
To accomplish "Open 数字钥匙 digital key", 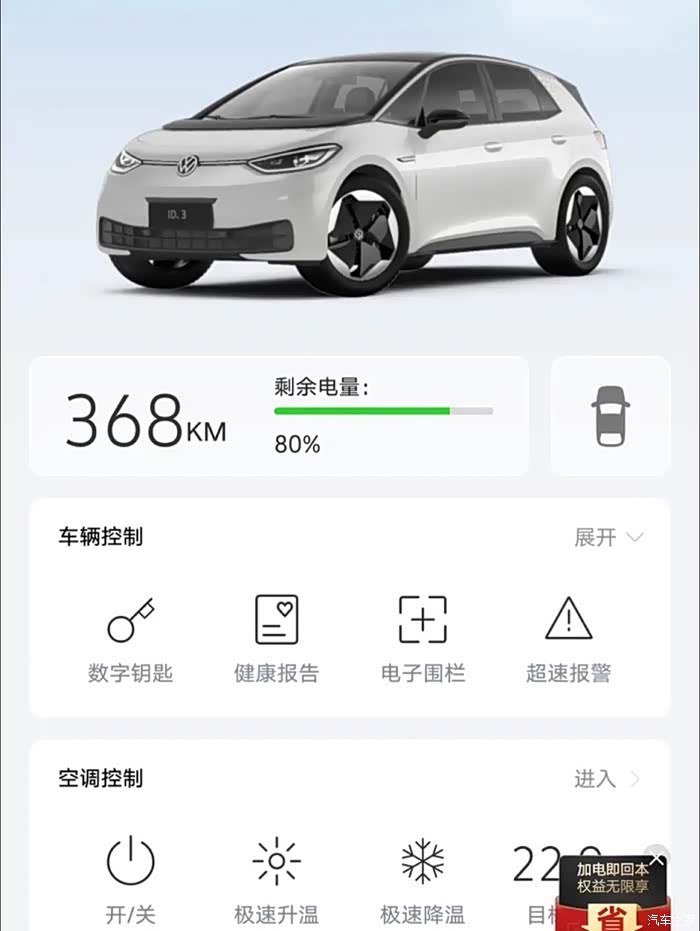I will [130, 640].
